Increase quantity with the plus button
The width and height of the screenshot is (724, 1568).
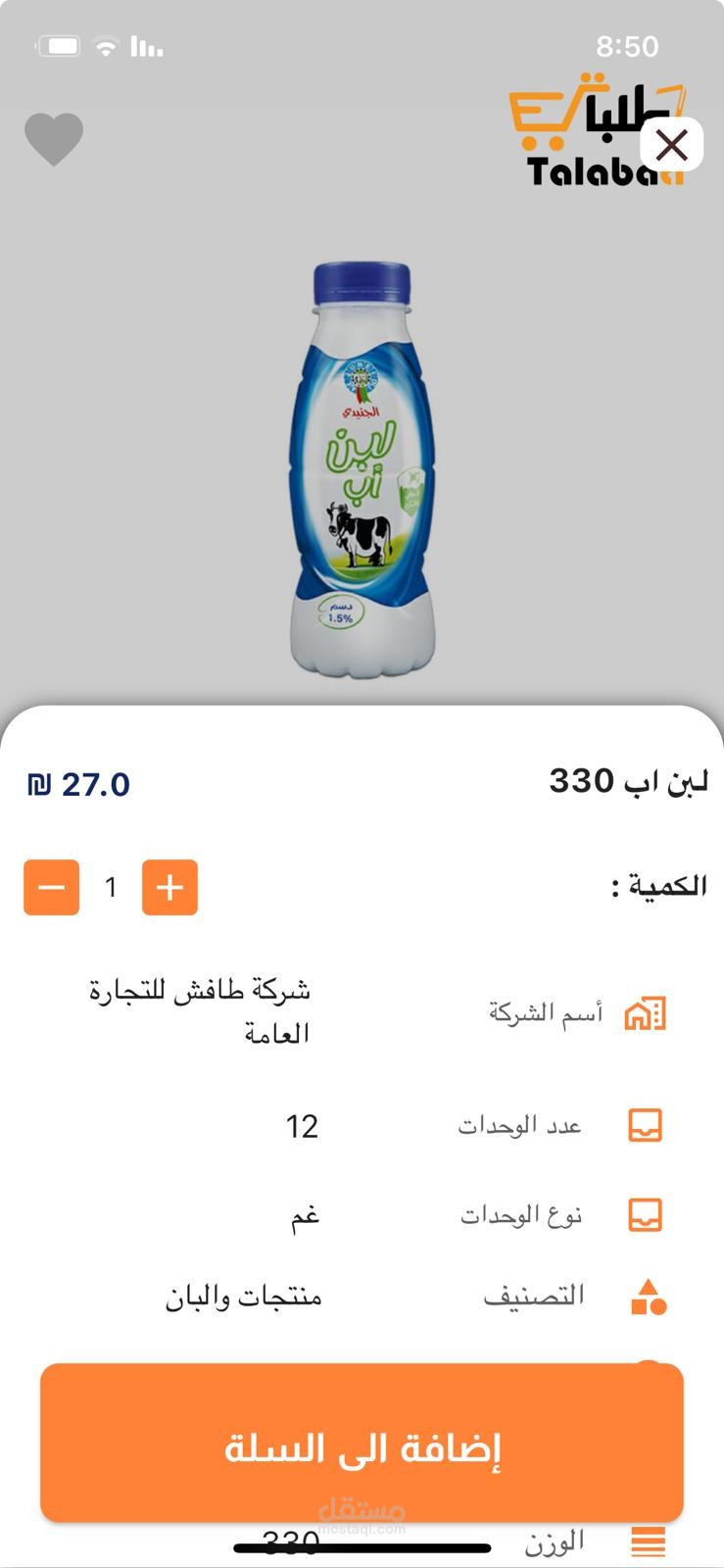coord(169,888)
